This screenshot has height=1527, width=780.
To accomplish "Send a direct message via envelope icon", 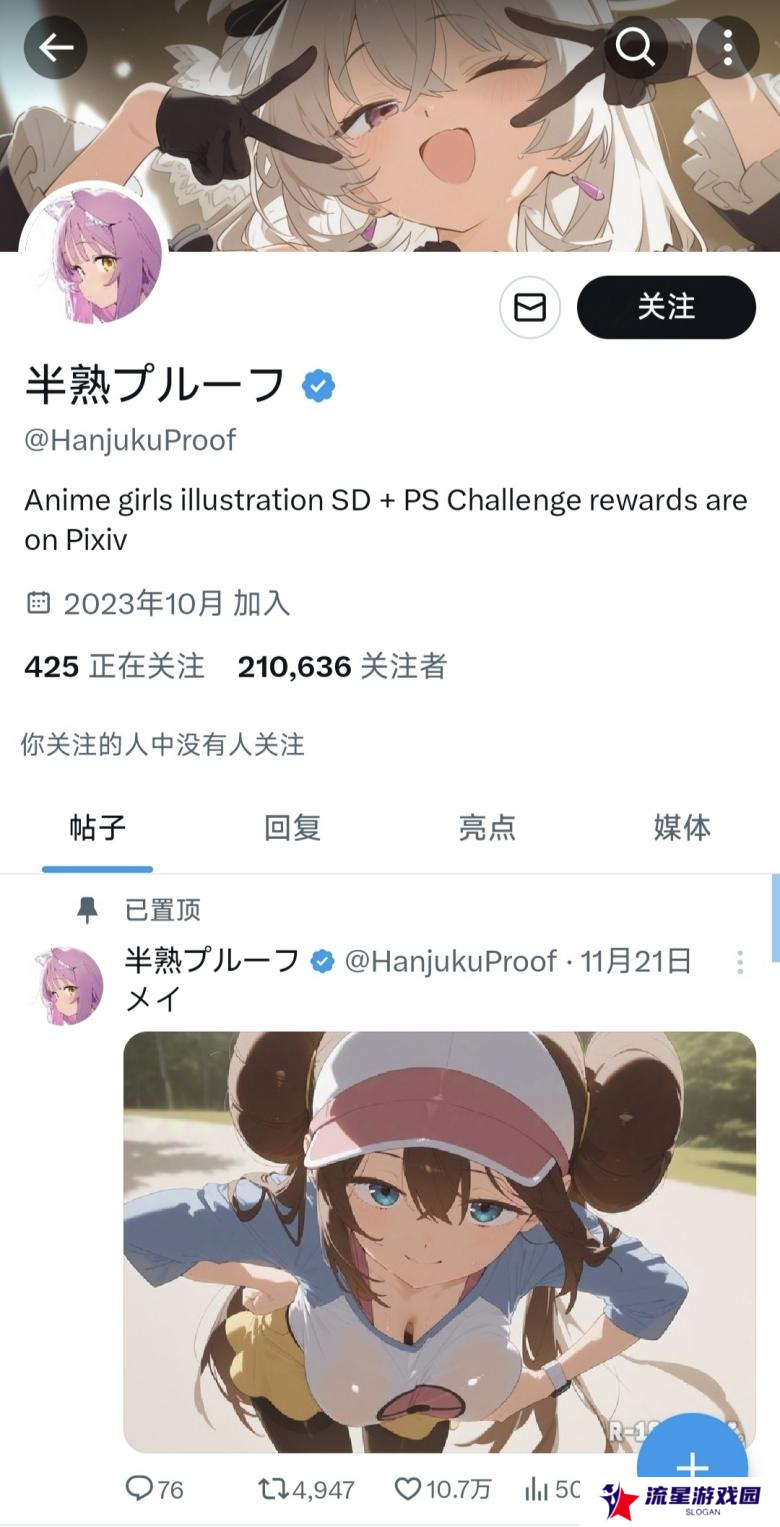I will pos(530,307).
